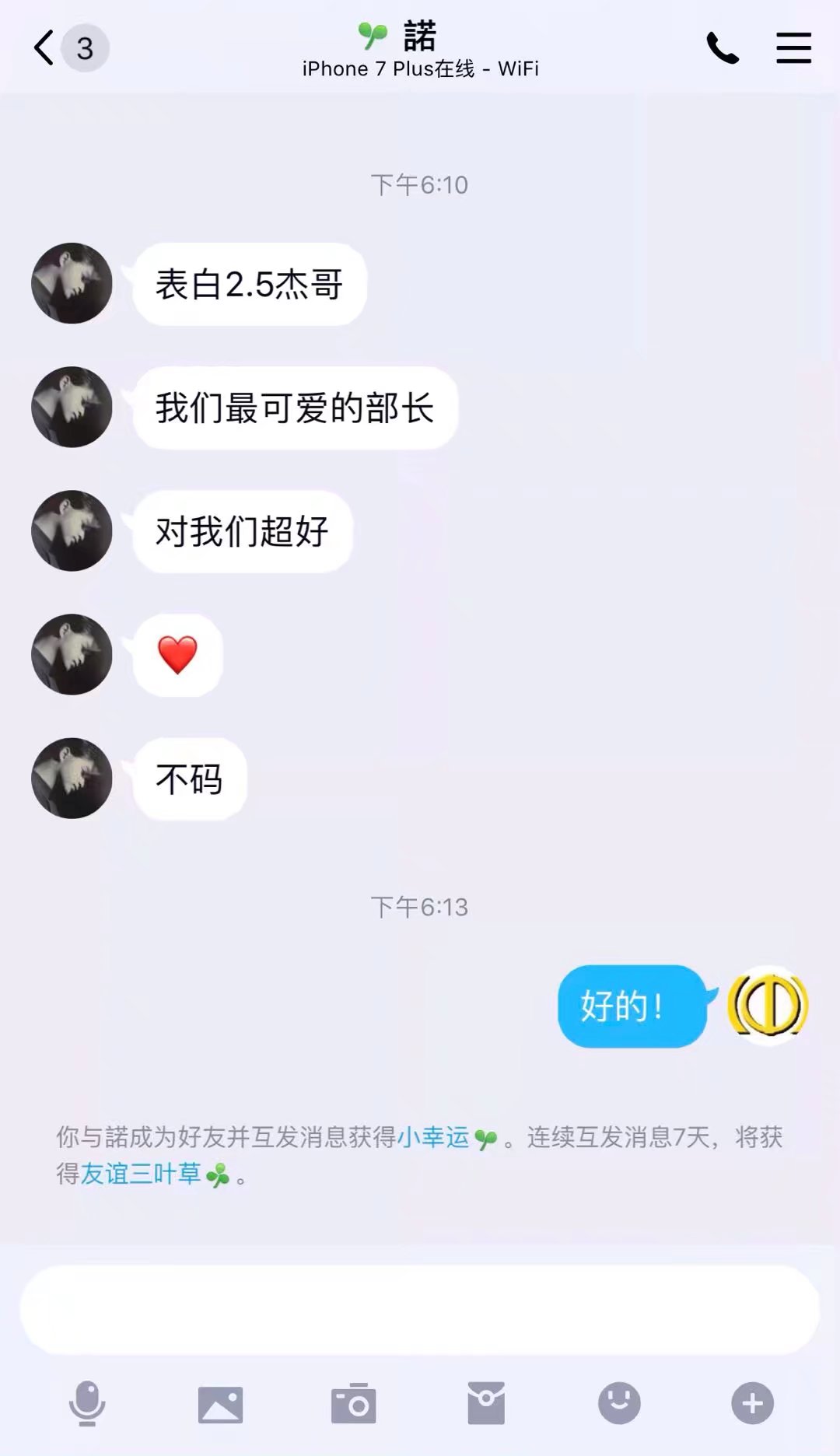Open my own avatar next to 好的!
840x1456 pixels.
click(x=768, y=1005)
